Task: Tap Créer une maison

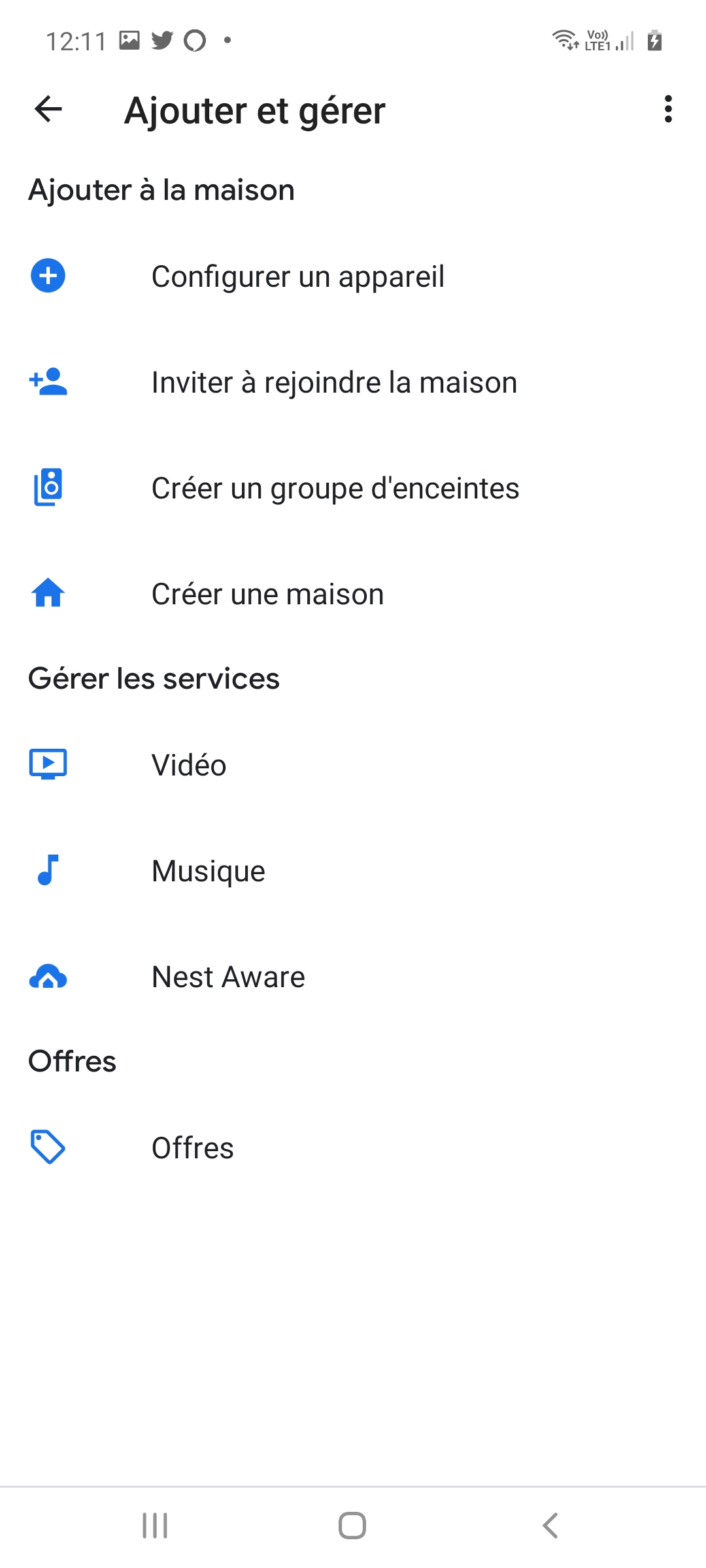Action: 353,593
